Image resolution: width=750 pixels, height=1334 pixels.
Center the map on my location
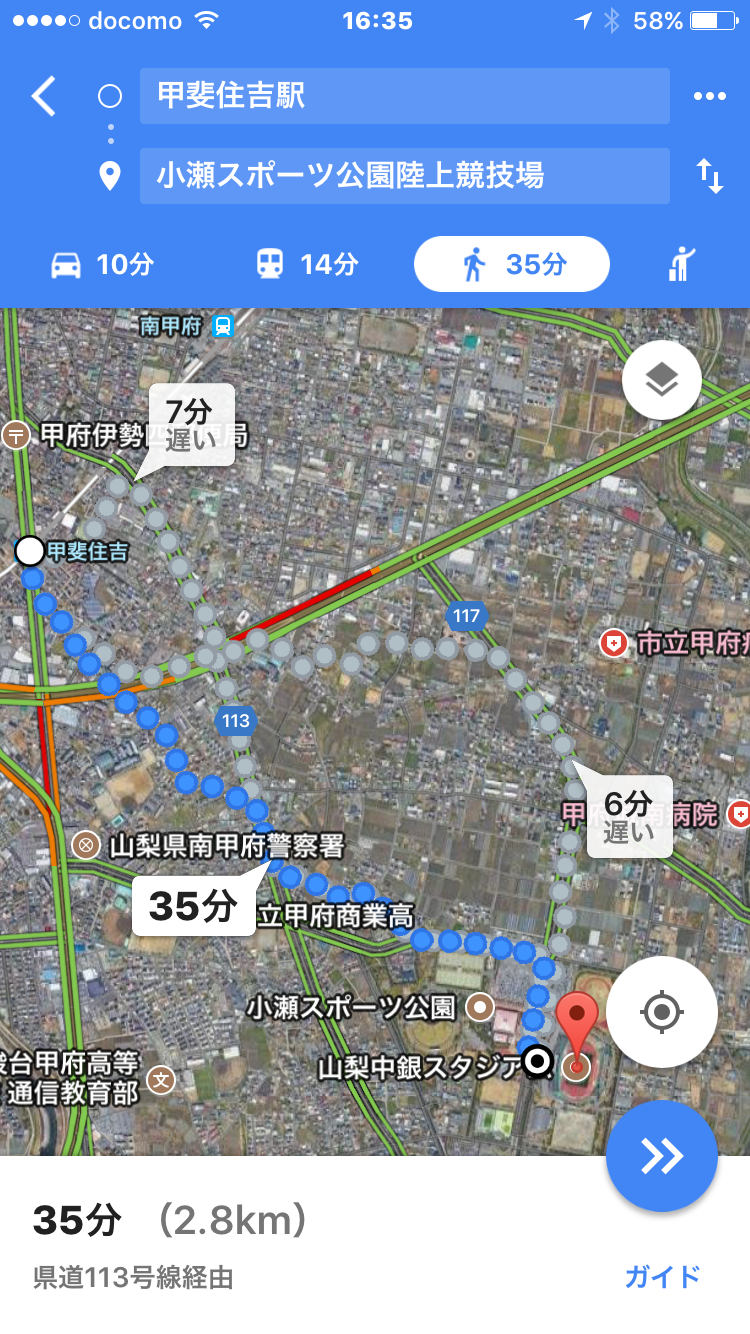661,1012
